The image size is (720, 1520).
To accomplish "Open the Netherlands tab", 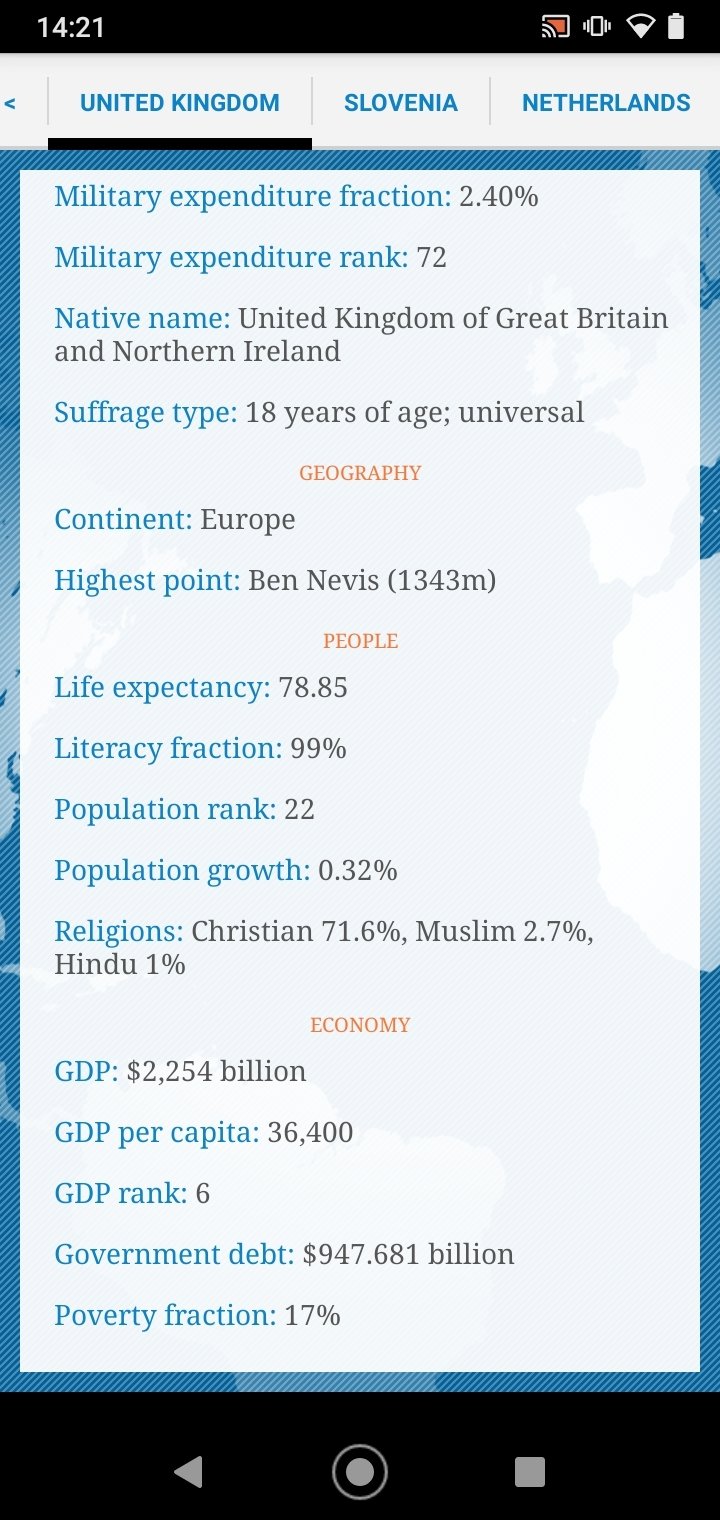I will click(x=606, y=103).
